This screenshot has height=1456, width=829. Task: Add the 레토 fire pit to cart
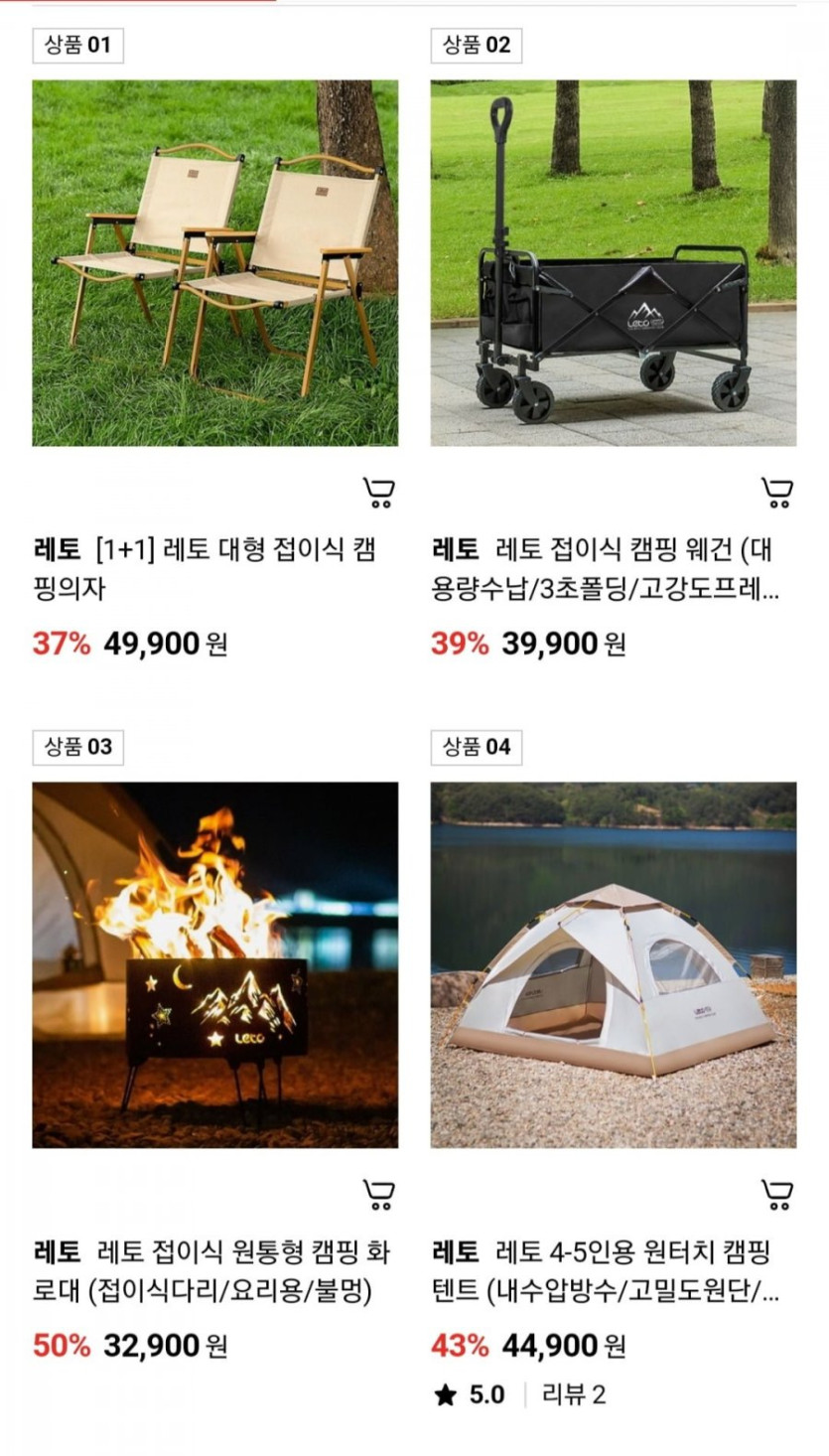point(378,1194)
